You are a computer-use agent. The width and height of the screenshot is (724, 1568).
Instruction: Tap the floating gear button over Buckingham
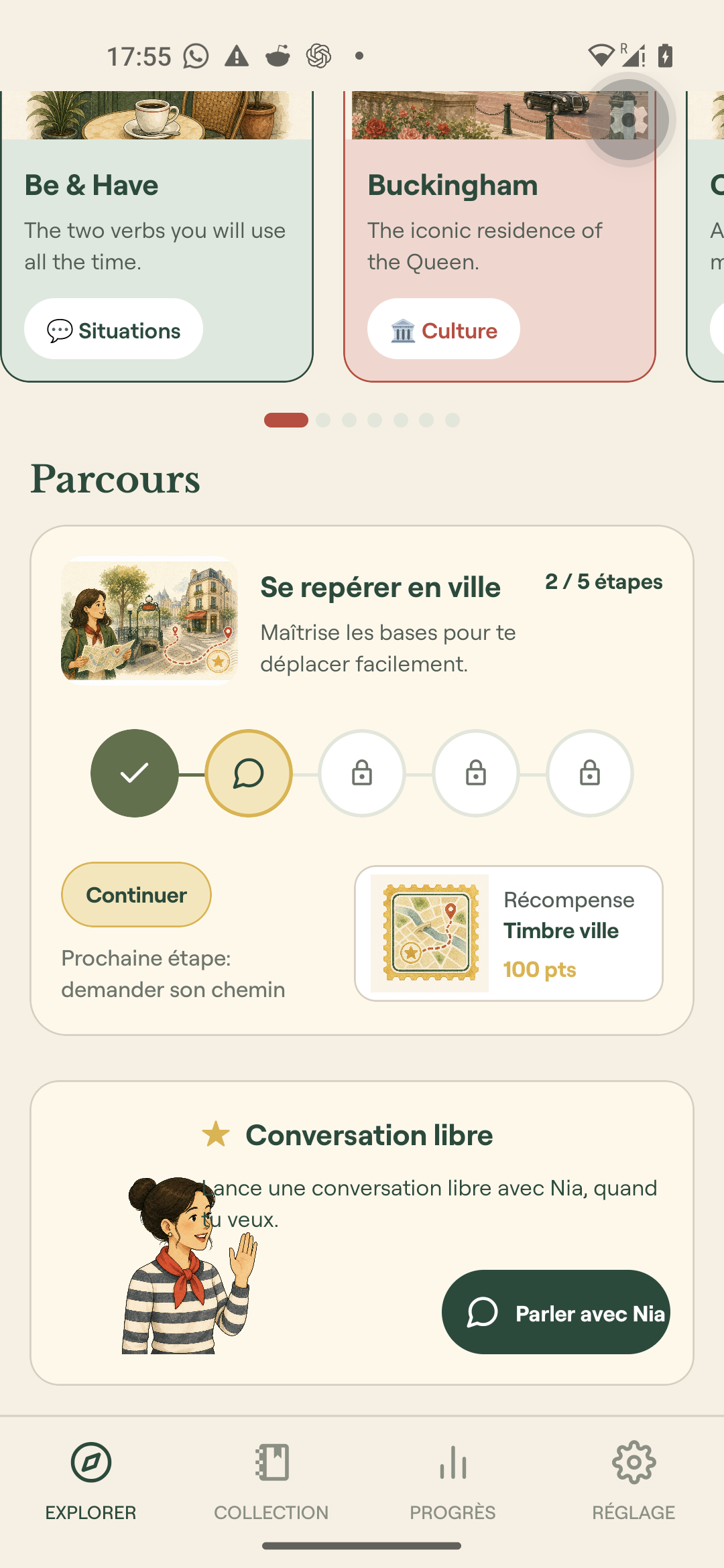(628, 120)
